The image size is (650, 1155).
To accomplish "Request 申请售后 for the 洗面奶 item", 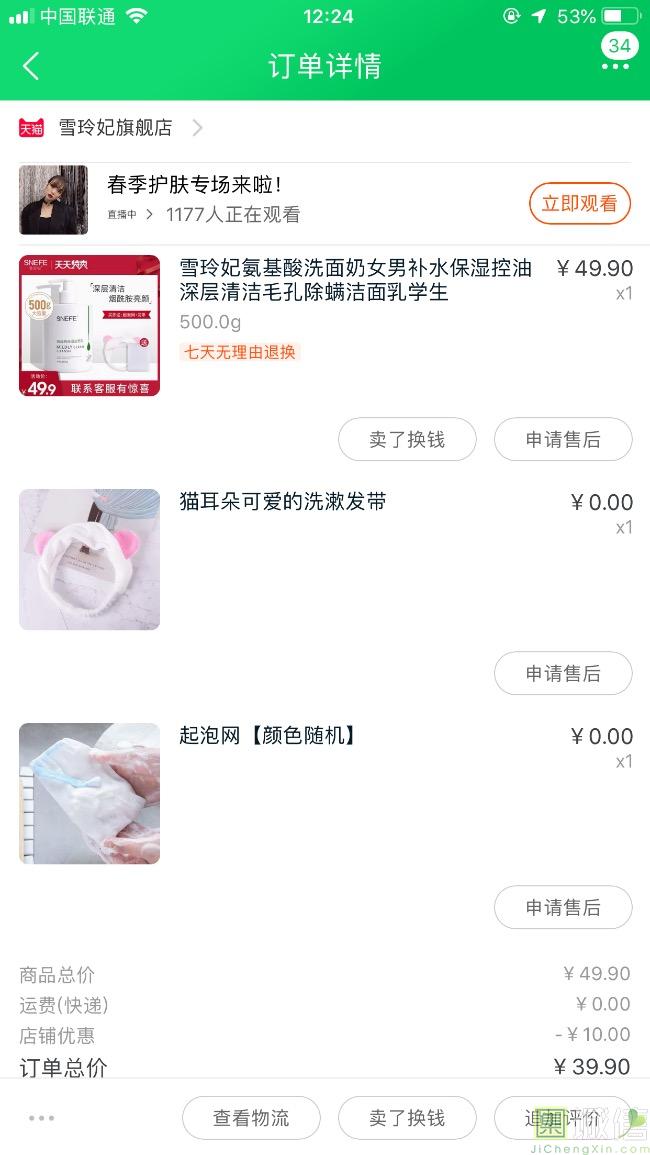I will tap(563, 439).
